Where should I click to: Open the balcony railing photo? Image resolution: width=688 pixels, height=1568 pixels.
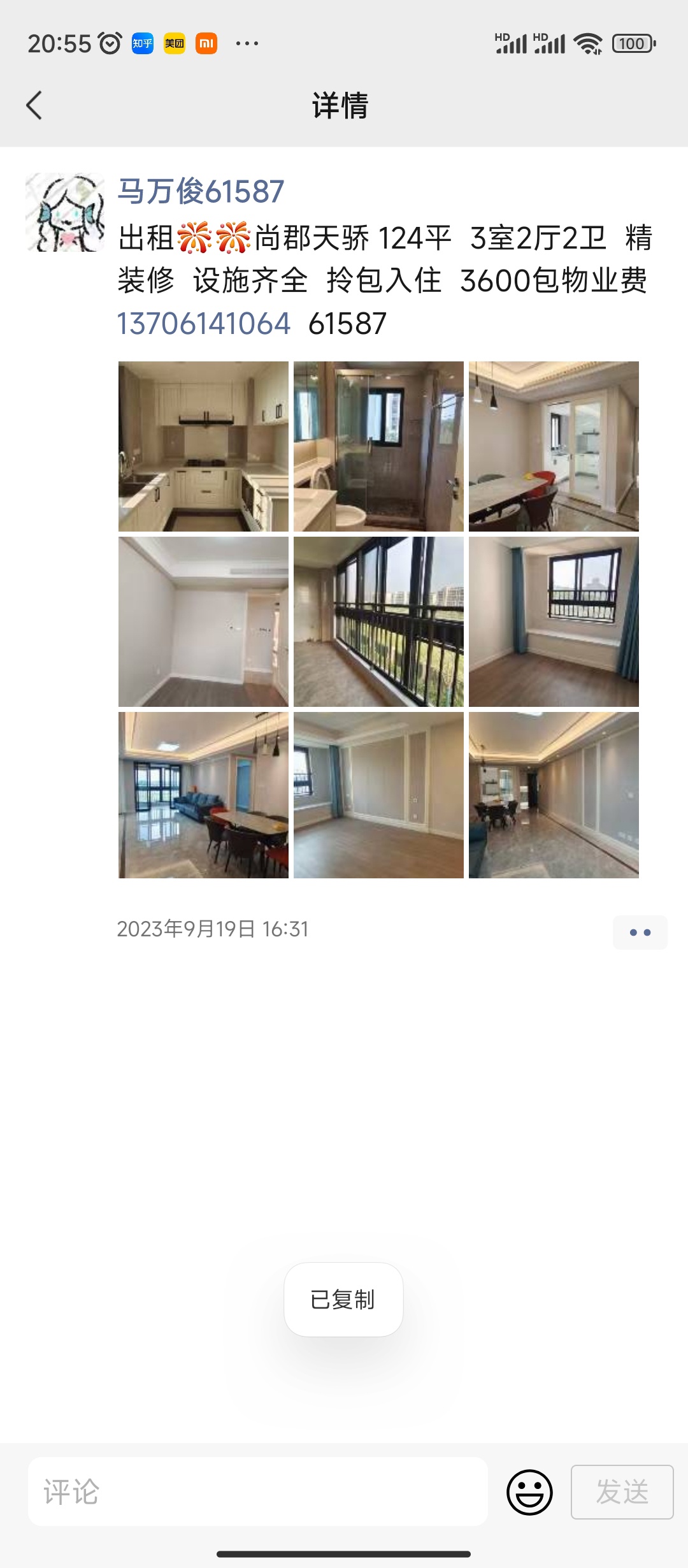click(378, 621)
